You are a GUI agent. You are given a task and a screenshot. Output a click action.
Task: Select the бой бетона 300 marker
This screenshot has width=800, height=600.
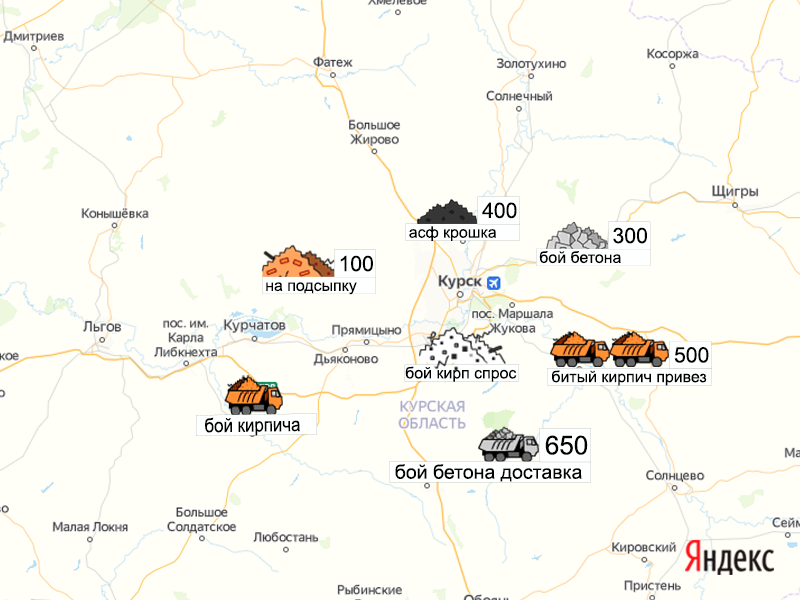[x=576, y=237]
